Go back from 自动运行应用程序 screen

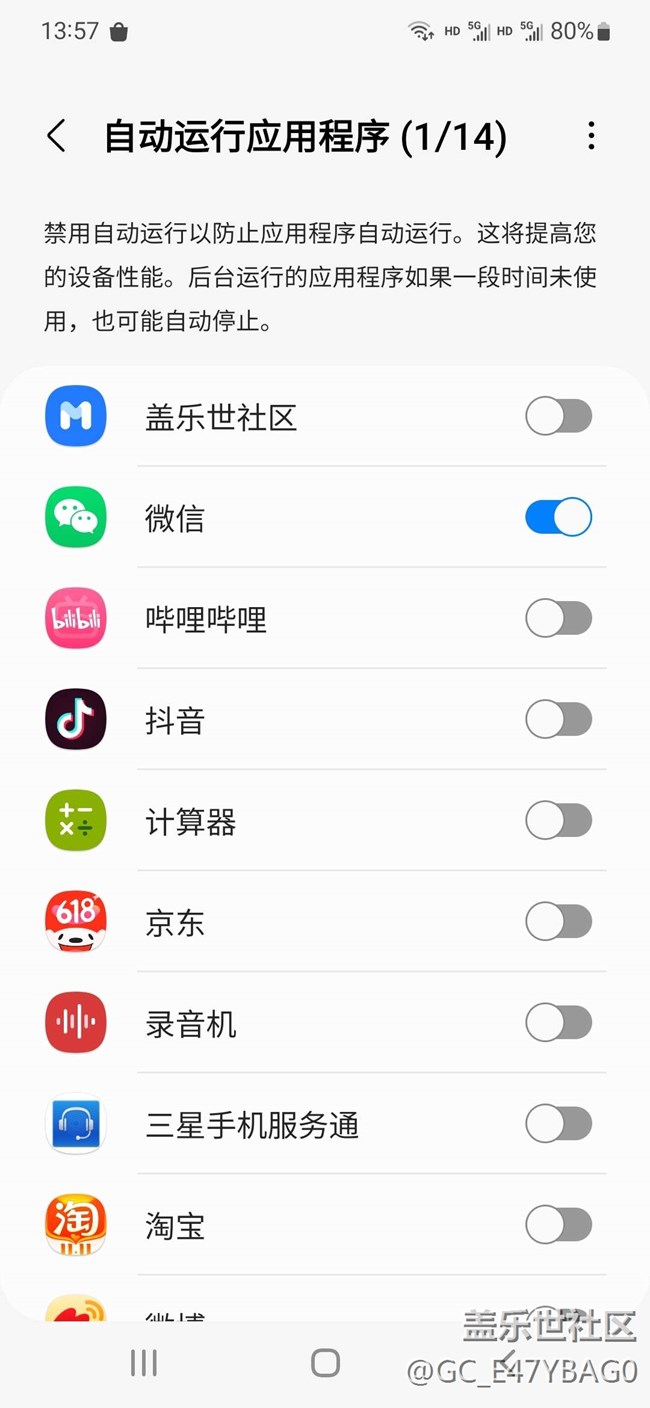coord(57,136)
